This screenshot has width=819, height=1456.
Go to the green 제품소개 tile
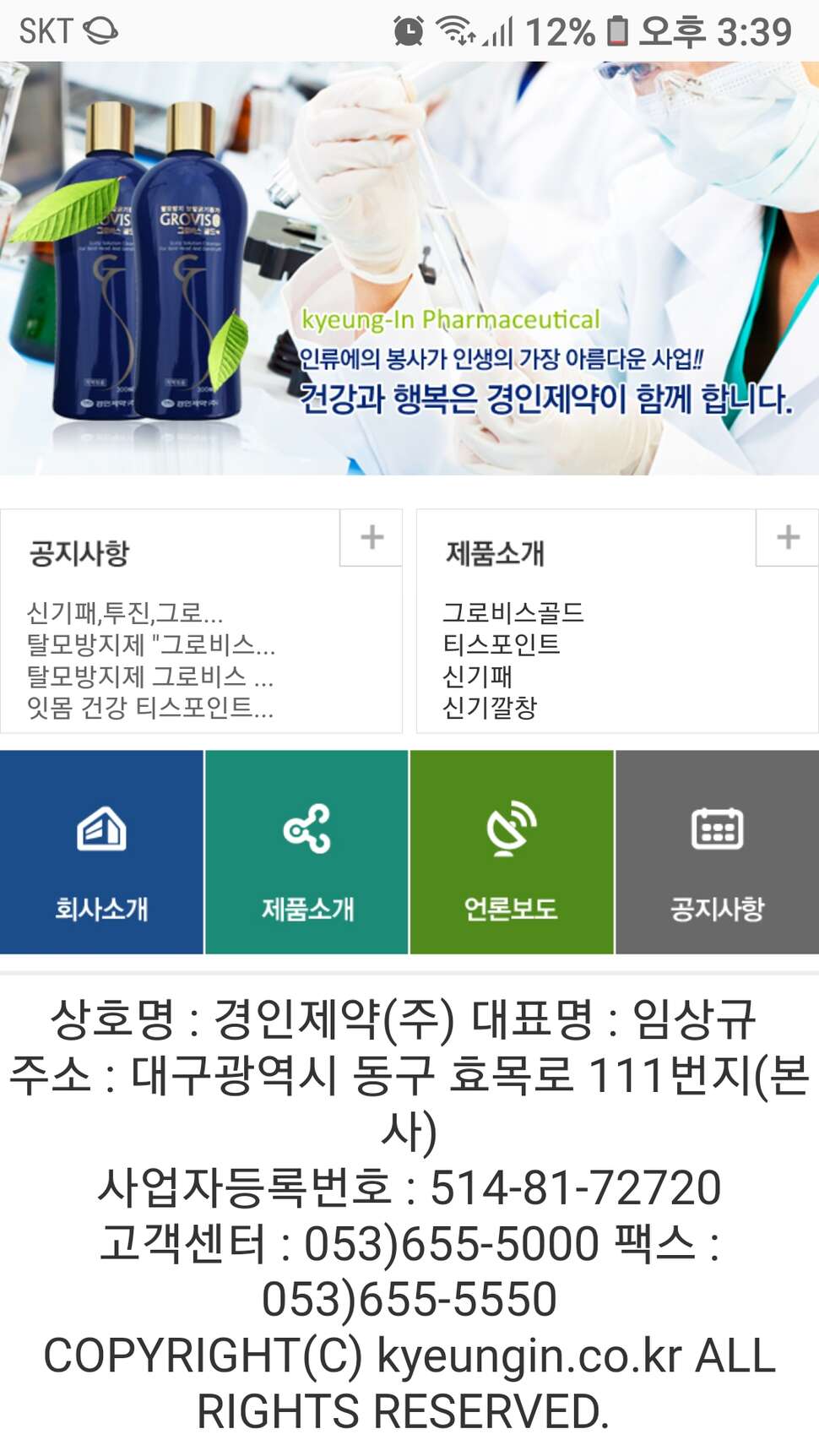coord(306,852)
